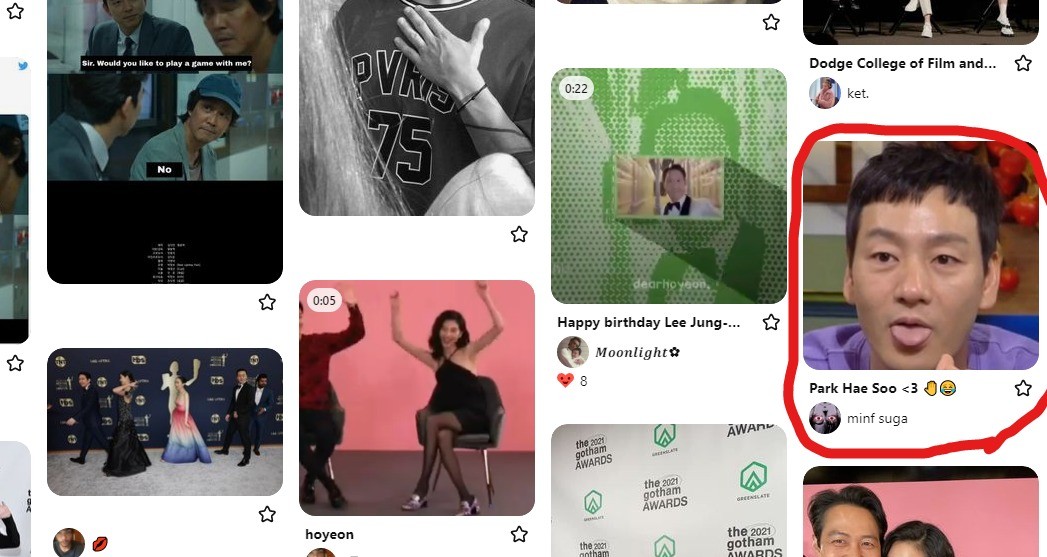Open the Happy birthday Lee Jung video pin
The height and width of the screenshot is (557, 1047).
click(668, 186)
